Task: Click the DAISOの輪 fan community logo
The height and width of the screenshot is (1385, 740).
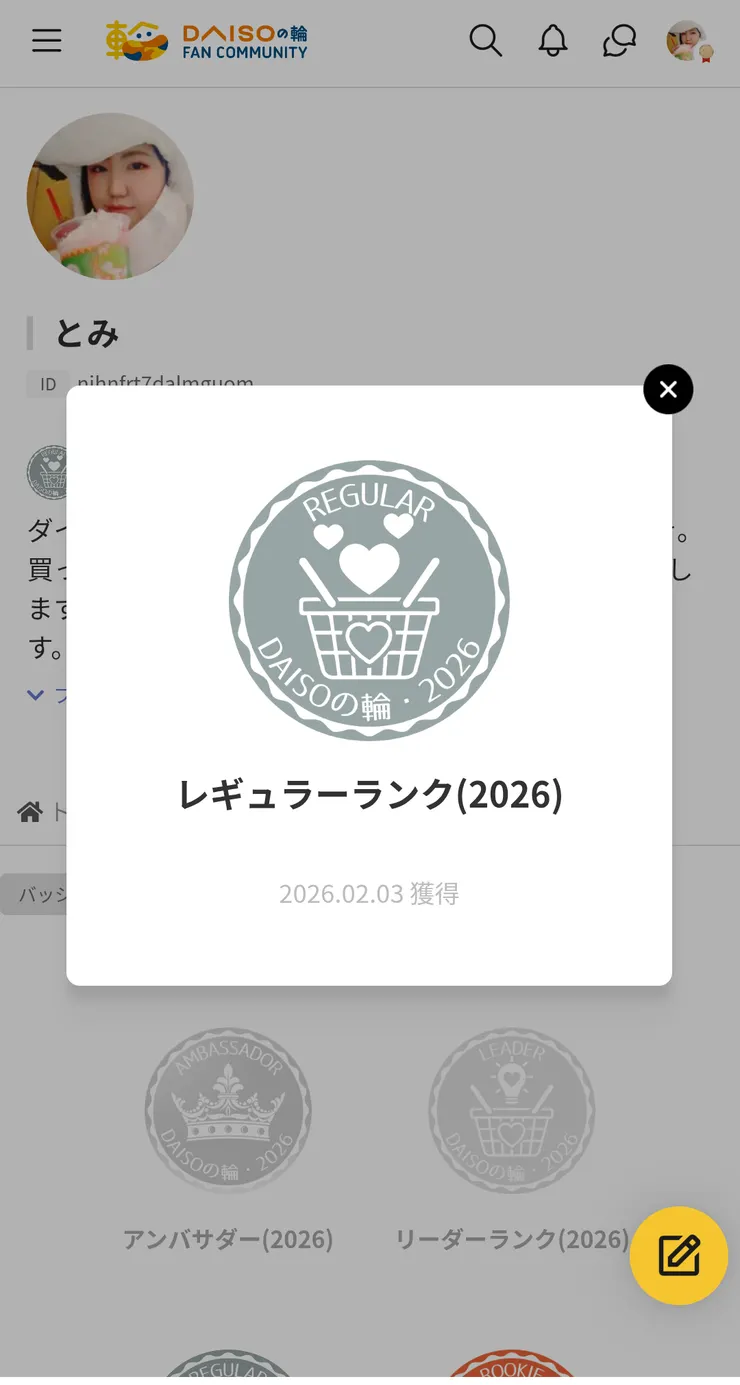Action: pos(204,41)
